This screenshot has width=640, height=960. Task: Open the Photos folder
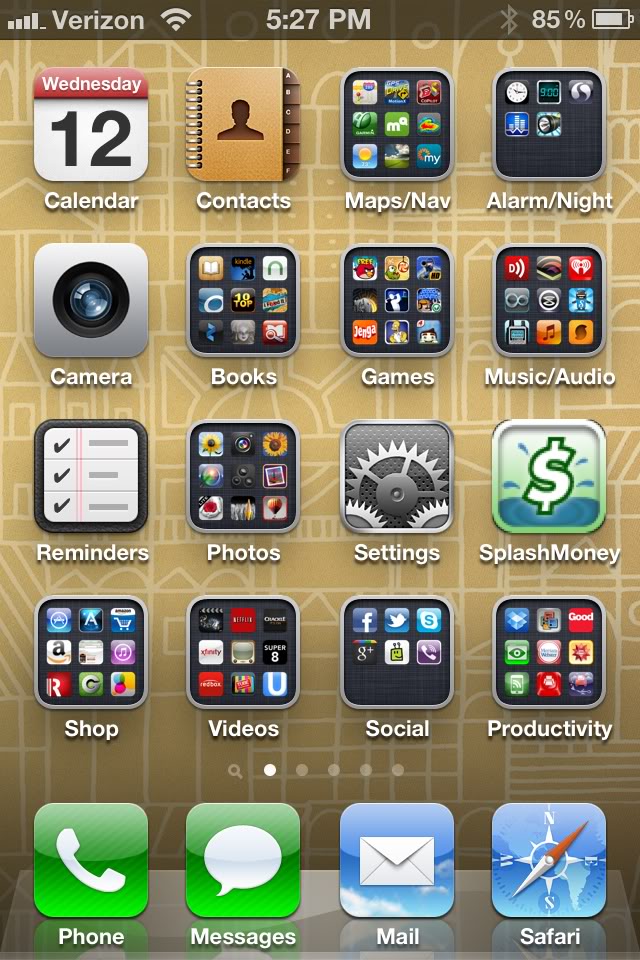[243, 477]
